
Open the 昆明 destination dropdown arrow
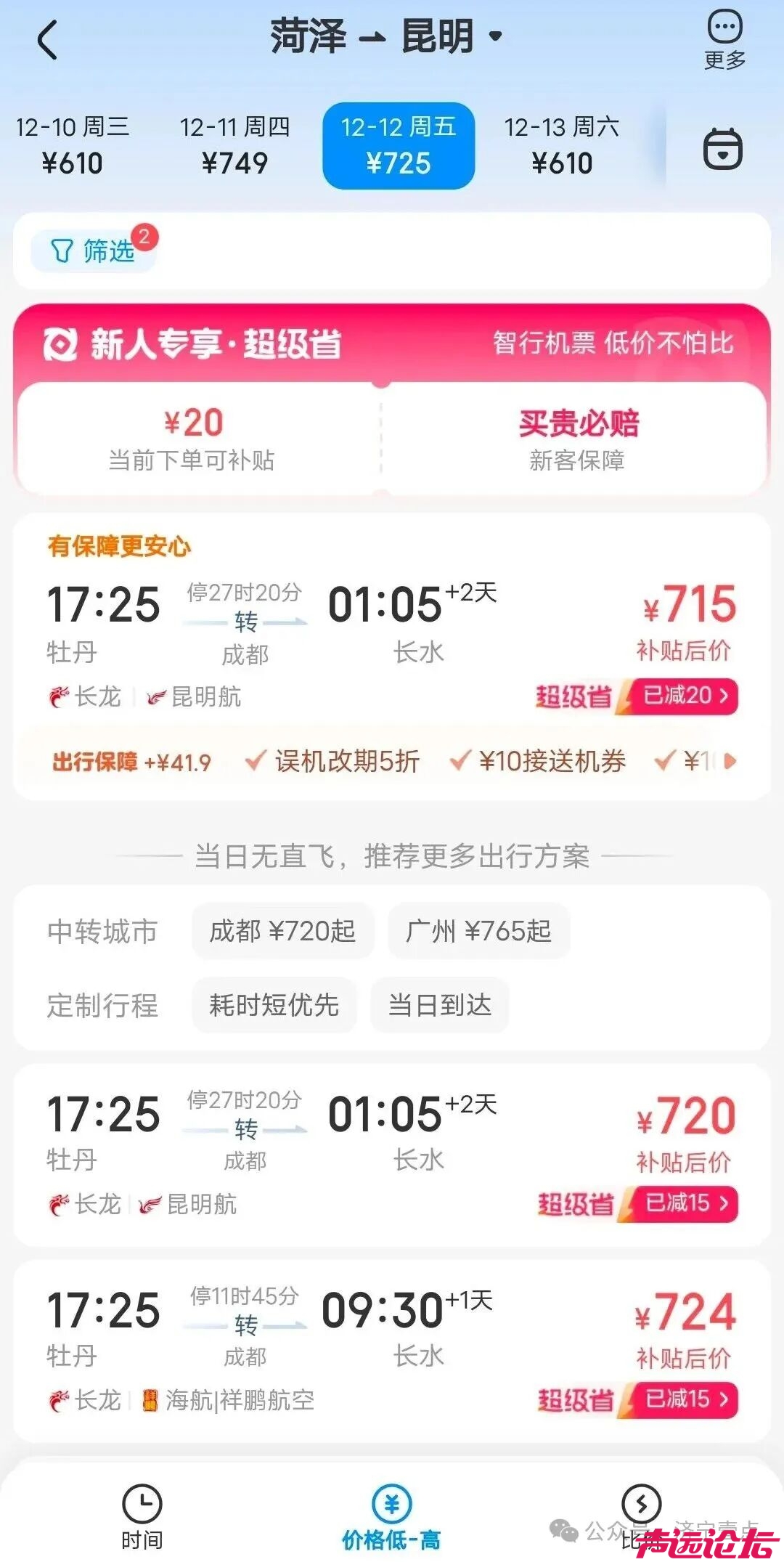[494, 36]
